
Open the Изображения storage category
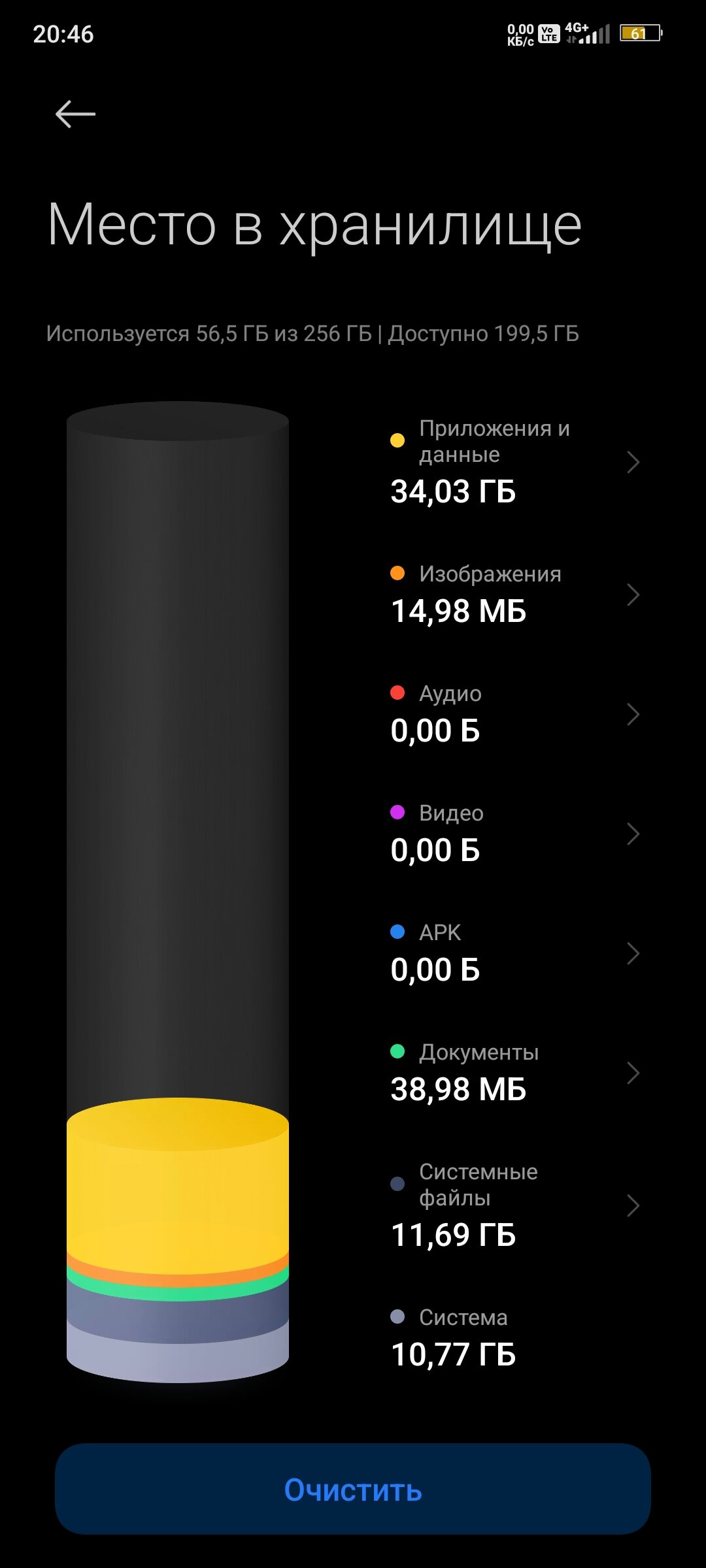pyautogui.click(x=513, y=595)
